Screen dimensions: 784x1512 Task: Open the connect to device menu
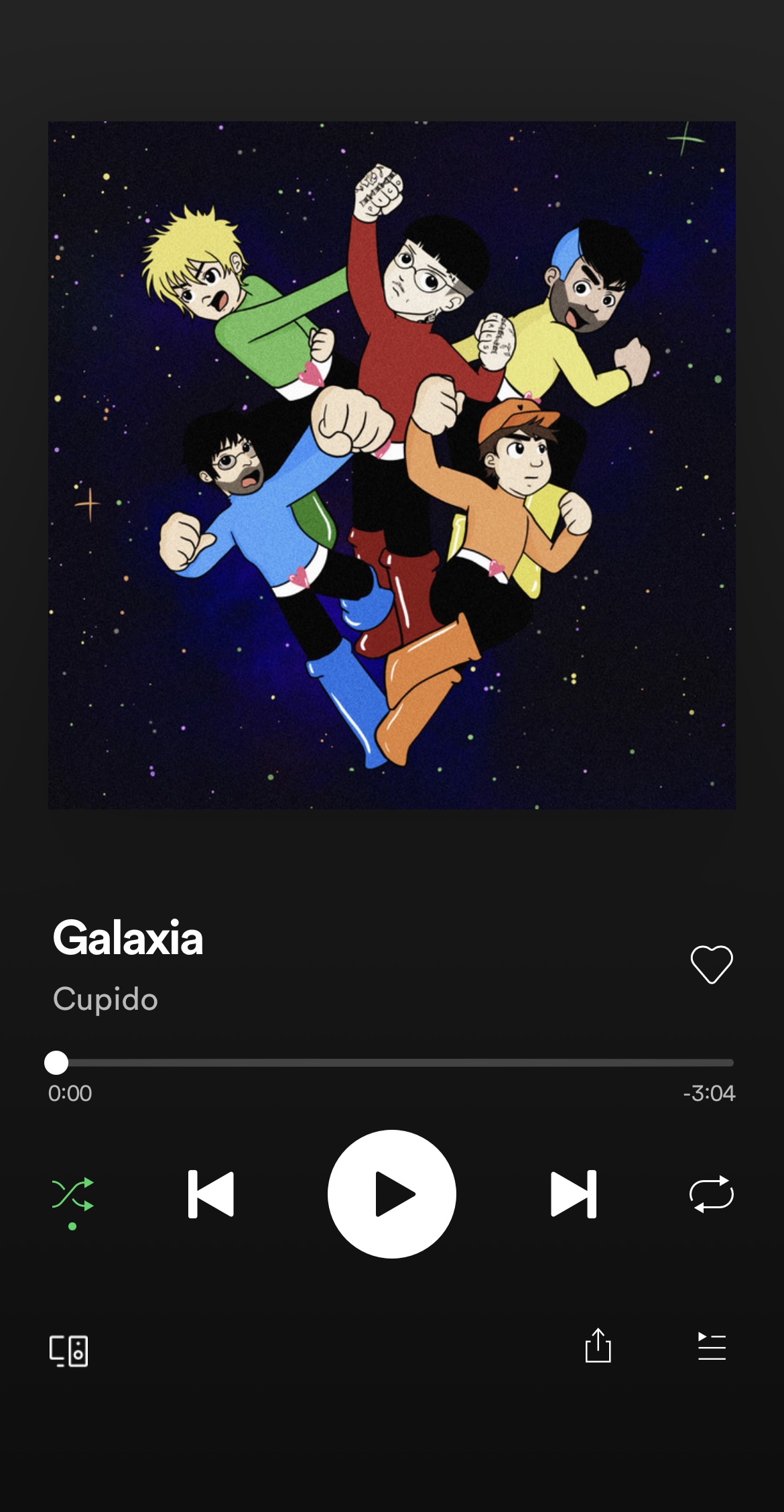[68, 1350]
